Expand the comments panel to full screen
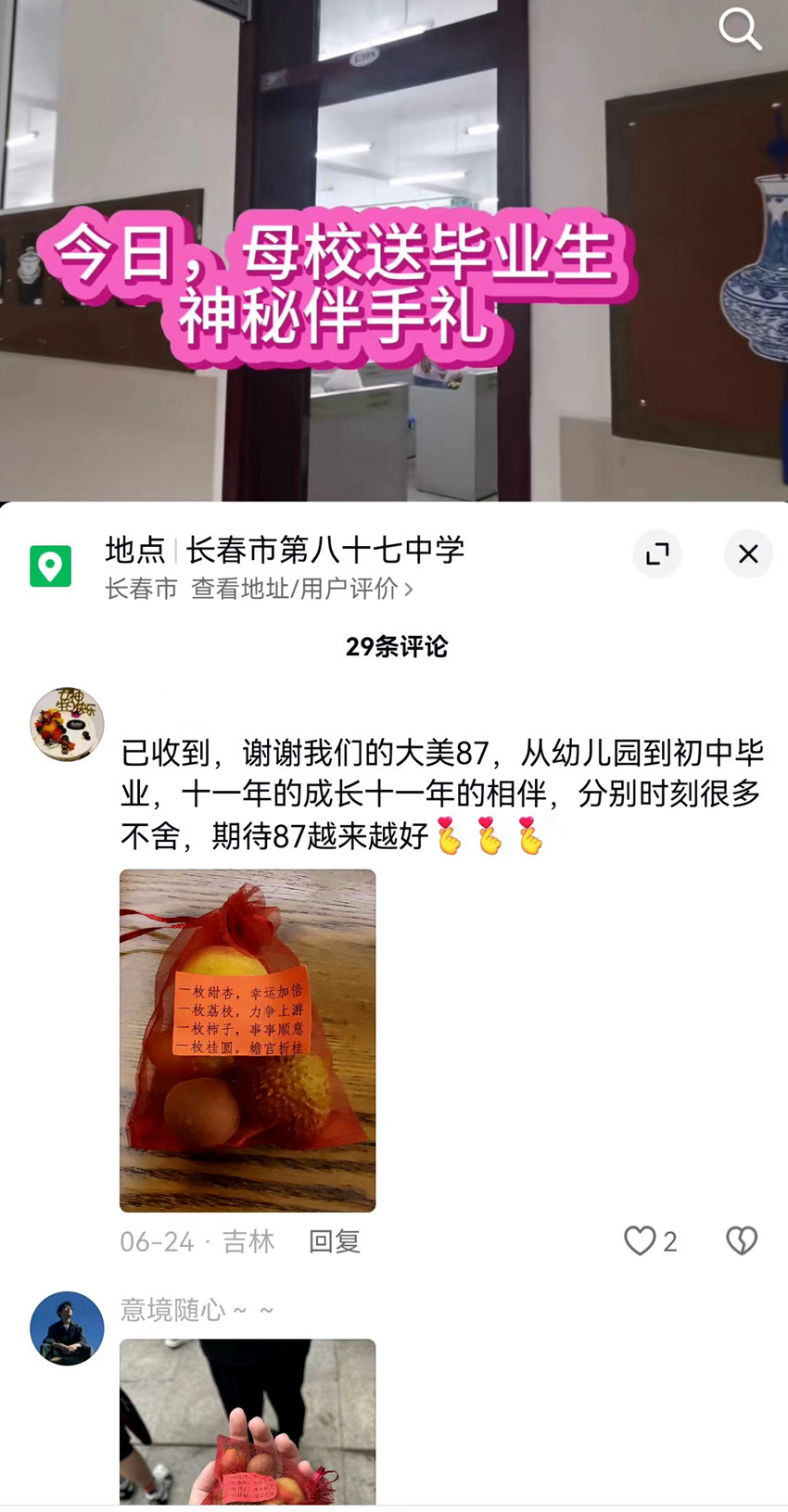This screenshot has height=1512, width=788. [x=657, y=554]
